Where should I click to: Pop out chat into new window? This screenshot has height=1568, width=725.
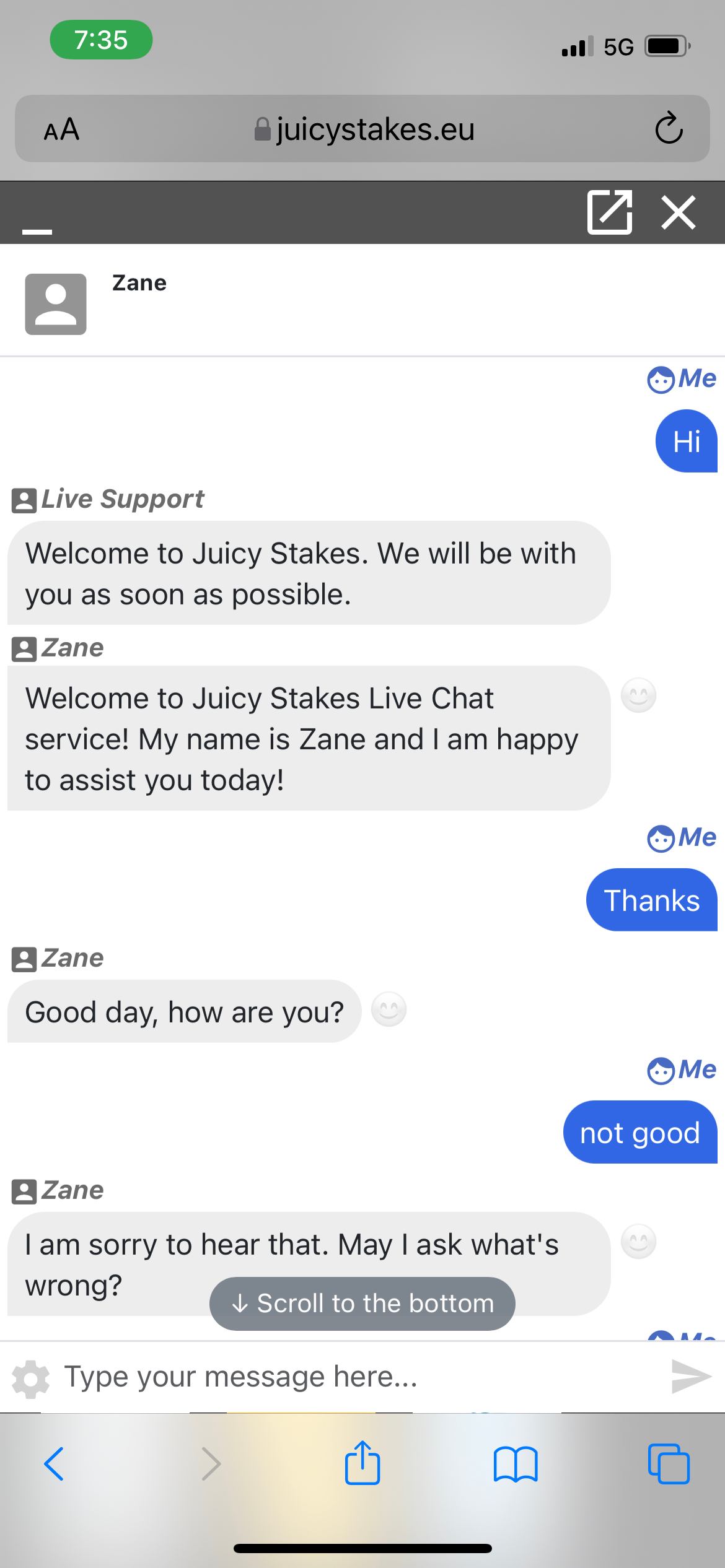click(609, 212)
